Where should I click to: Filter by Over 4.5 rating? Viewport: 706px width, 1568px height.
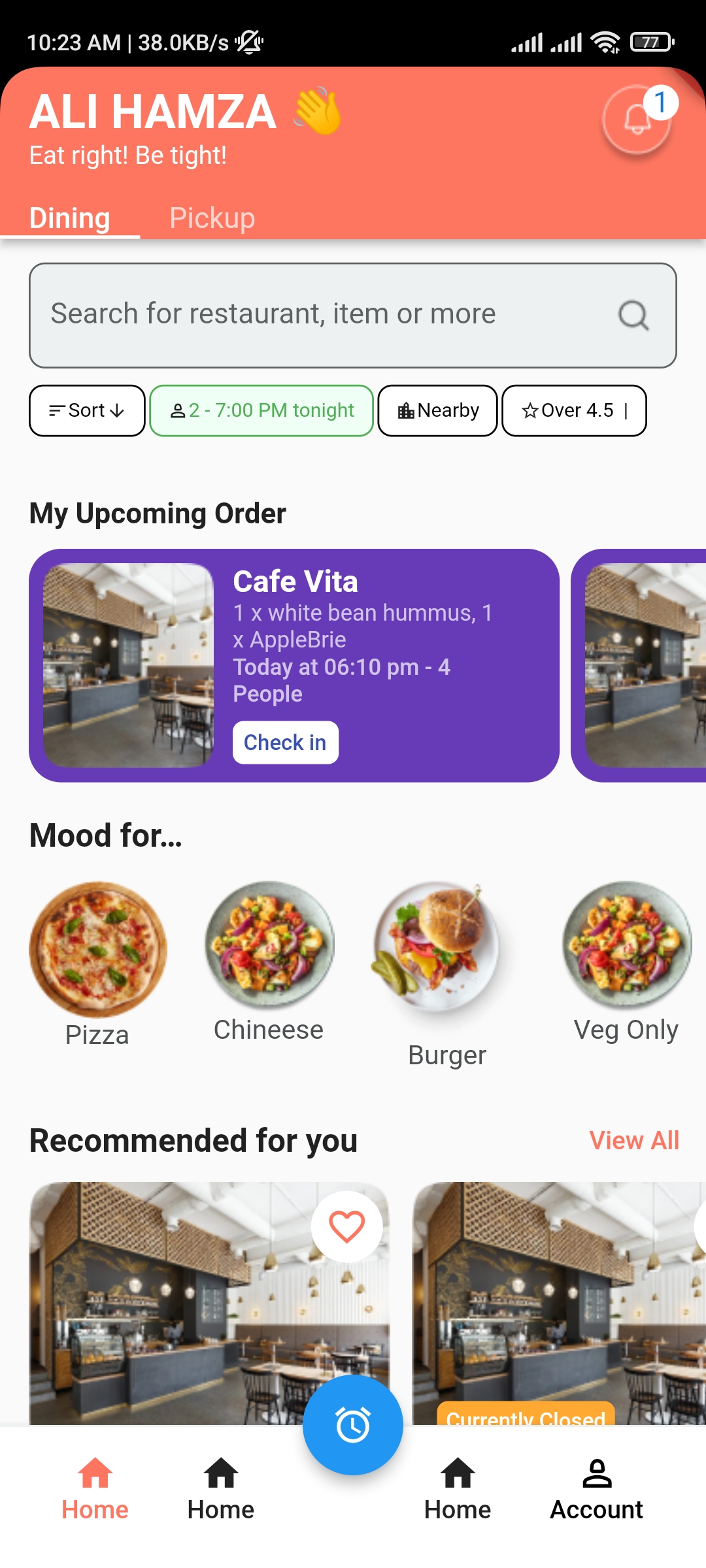tap(574, 410)
